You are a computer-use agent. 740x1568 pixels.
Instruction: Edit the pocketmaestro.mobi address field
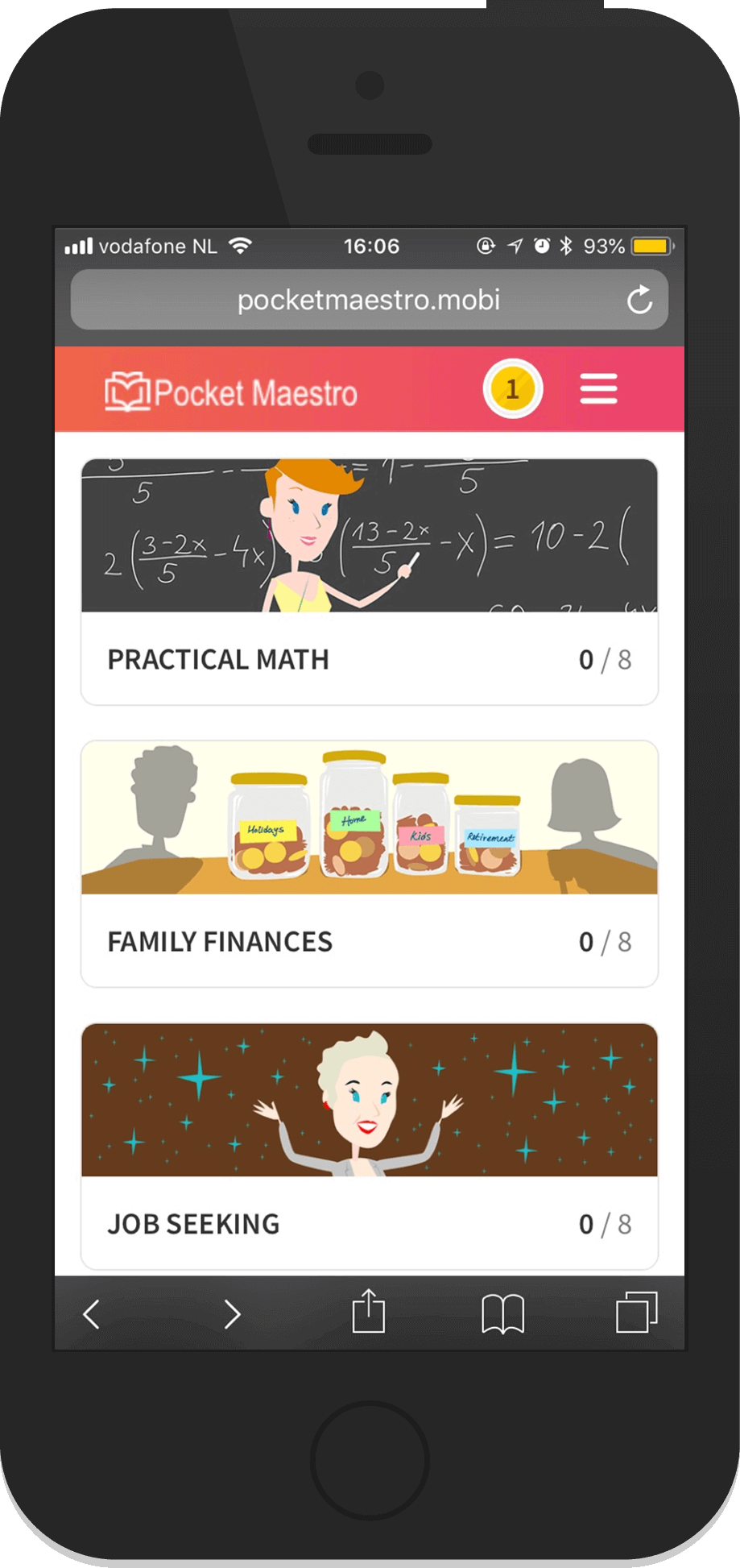pos(368,300)
